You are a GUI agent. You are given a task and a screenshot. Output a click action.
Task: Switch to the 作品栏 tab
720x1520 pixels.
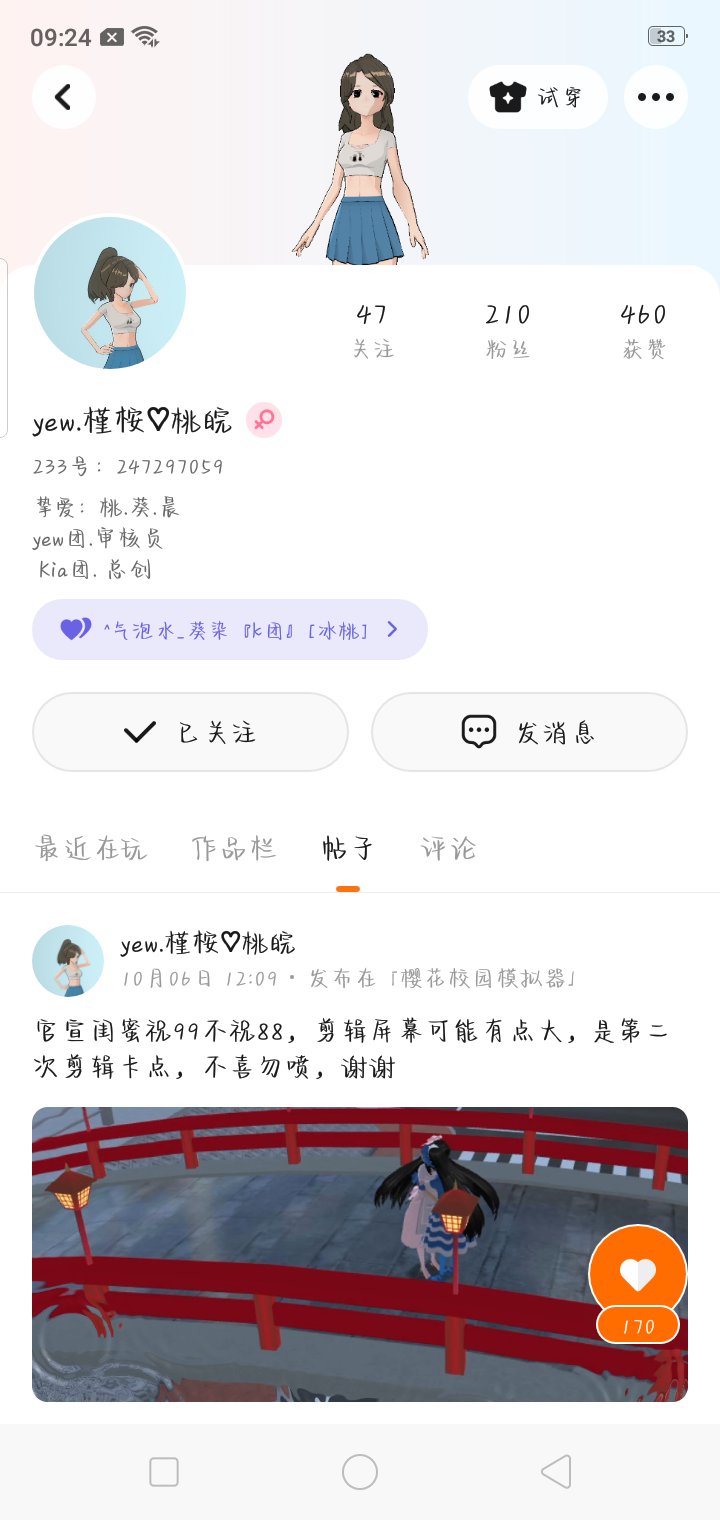click(x=233, y=849)
